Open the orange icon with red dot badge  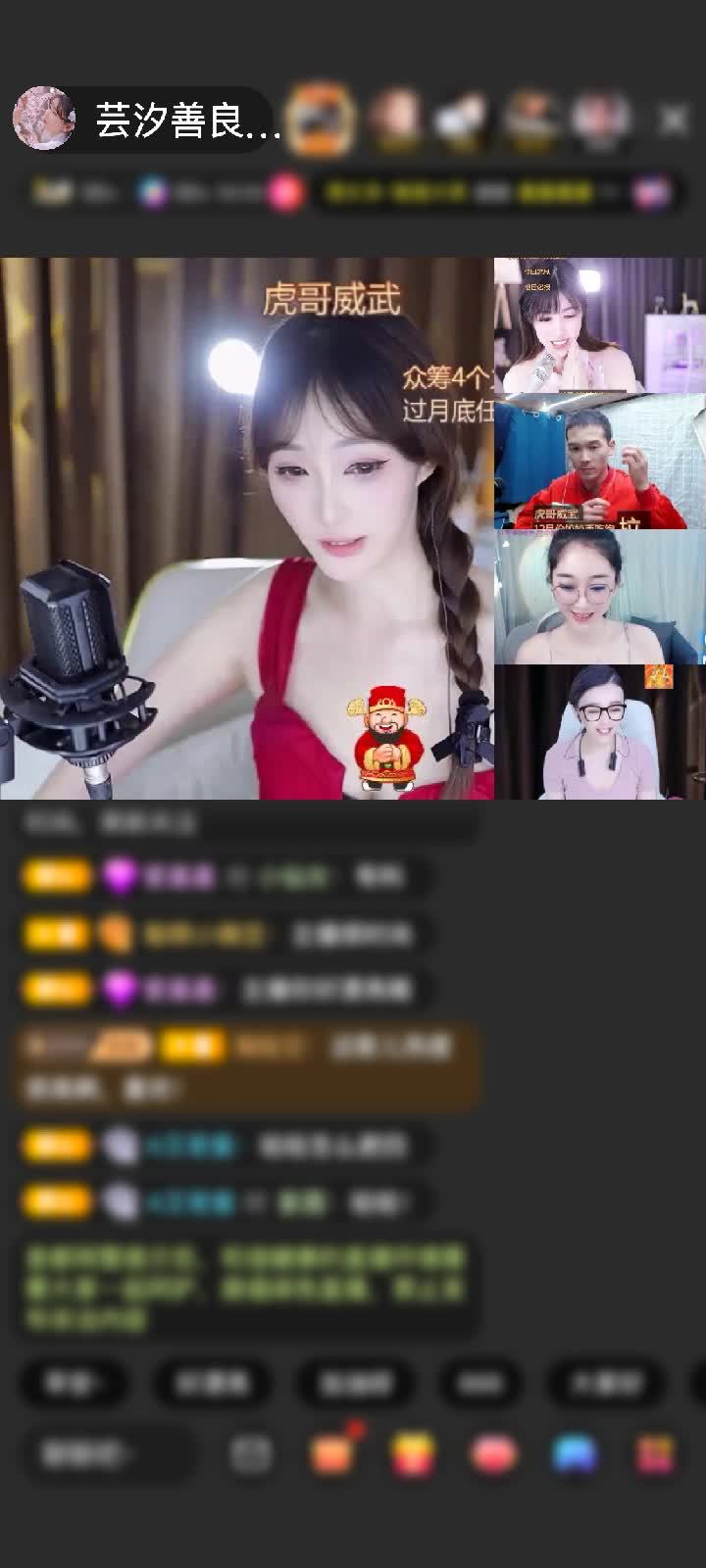pos(332,1454)
